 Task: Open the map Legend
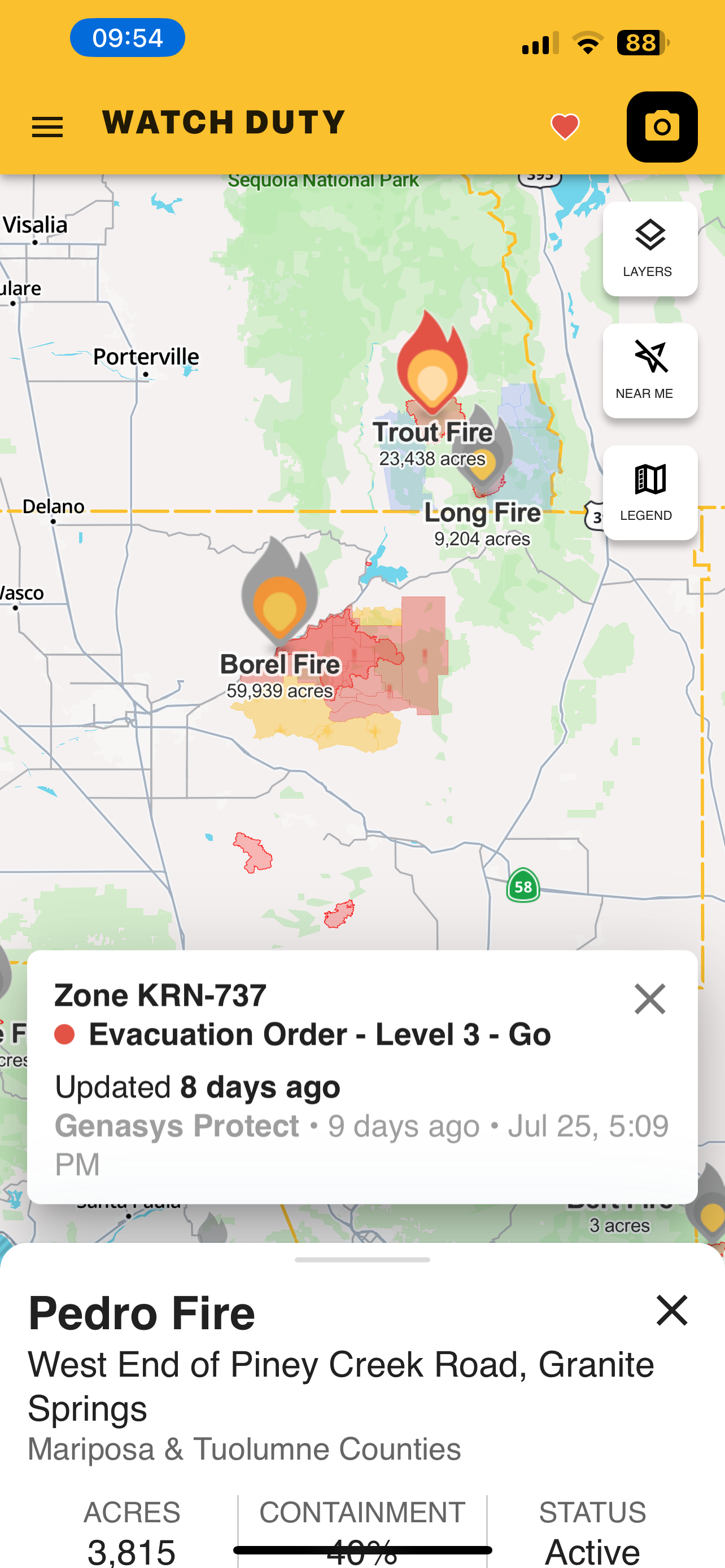pyautogui.click(x=649, y=492)
